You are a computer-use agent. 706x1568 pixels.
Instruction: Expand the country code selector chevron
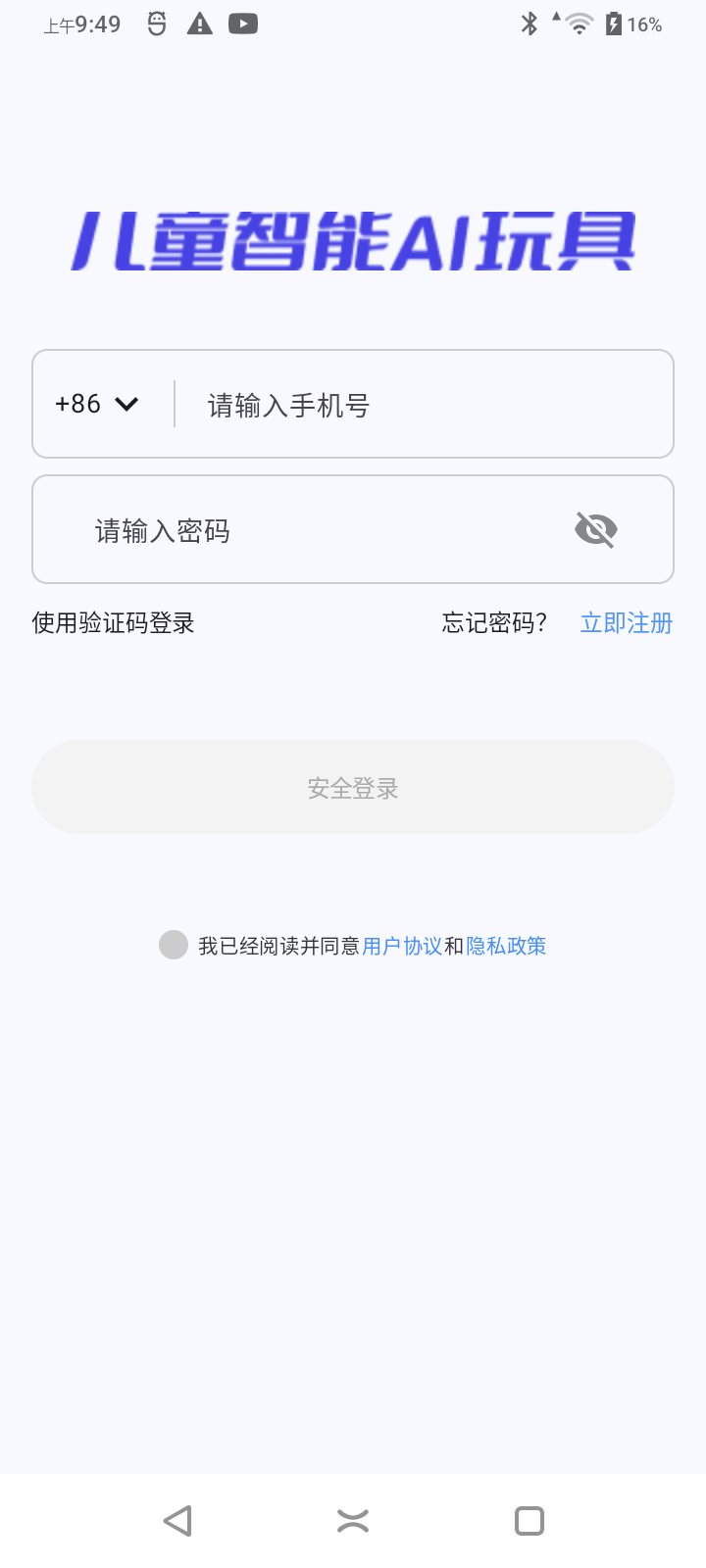(x=127, y=403)
